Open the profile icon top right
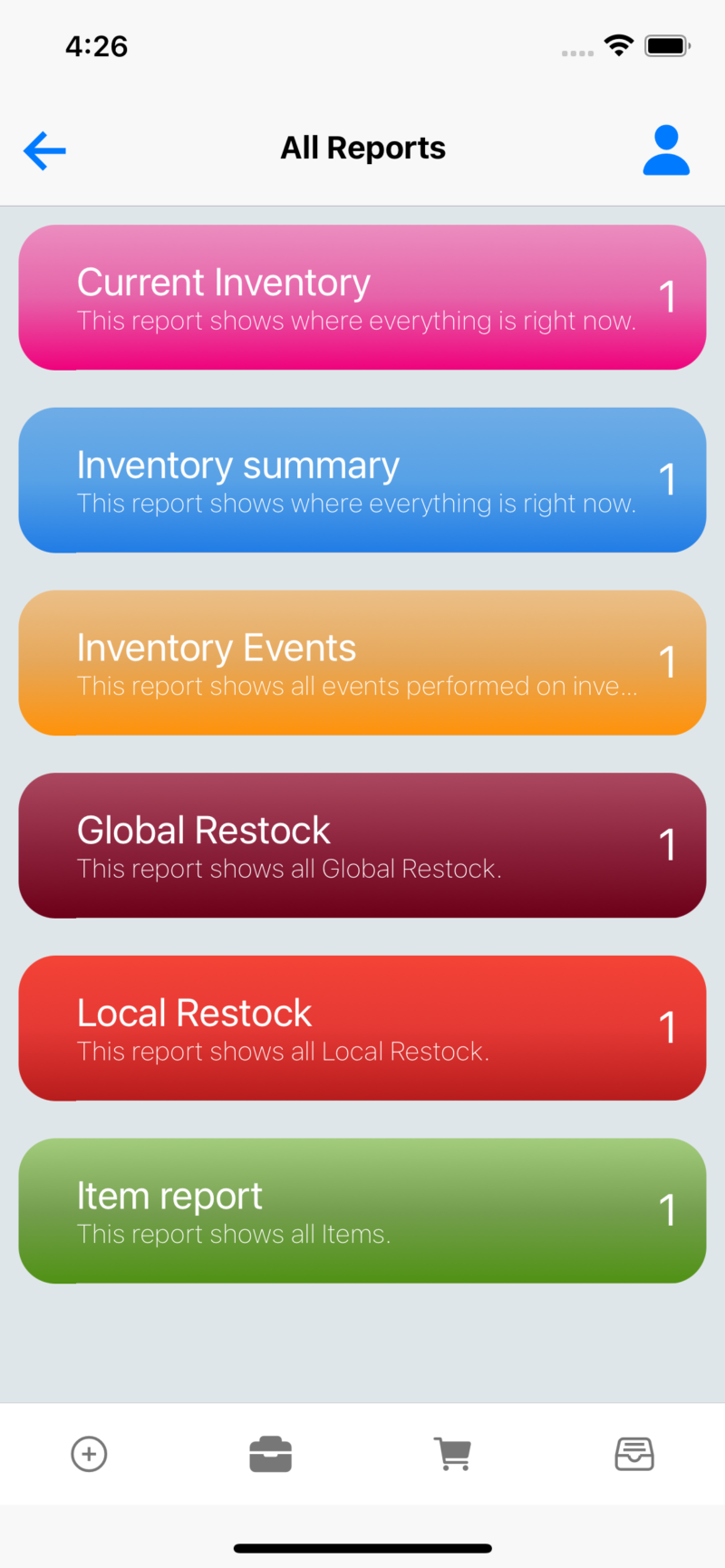The width and height of the screenshot is (725, 1568). coord(666,150)
